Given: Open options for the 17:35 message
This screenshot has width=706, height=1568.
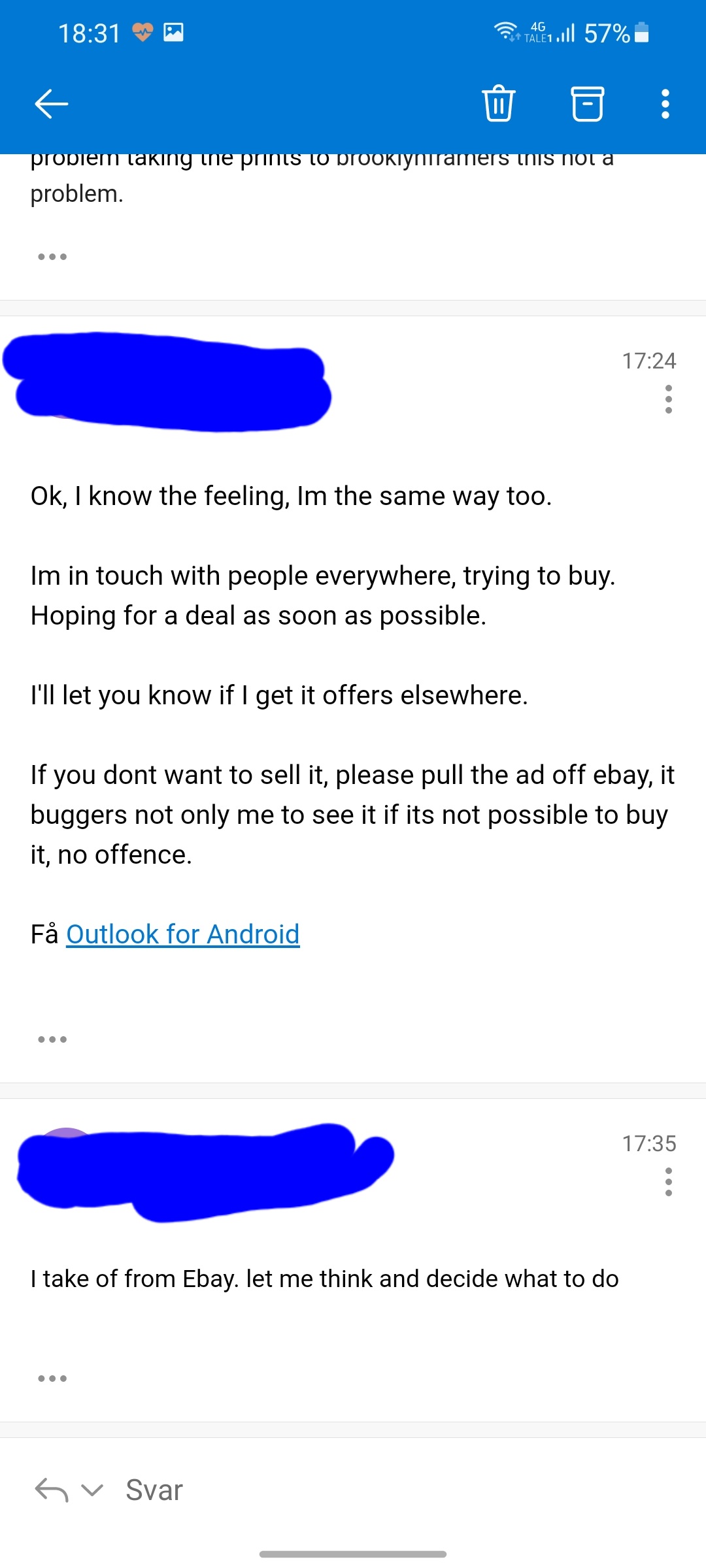Looking at the screenshot, I should point(668,1182).
